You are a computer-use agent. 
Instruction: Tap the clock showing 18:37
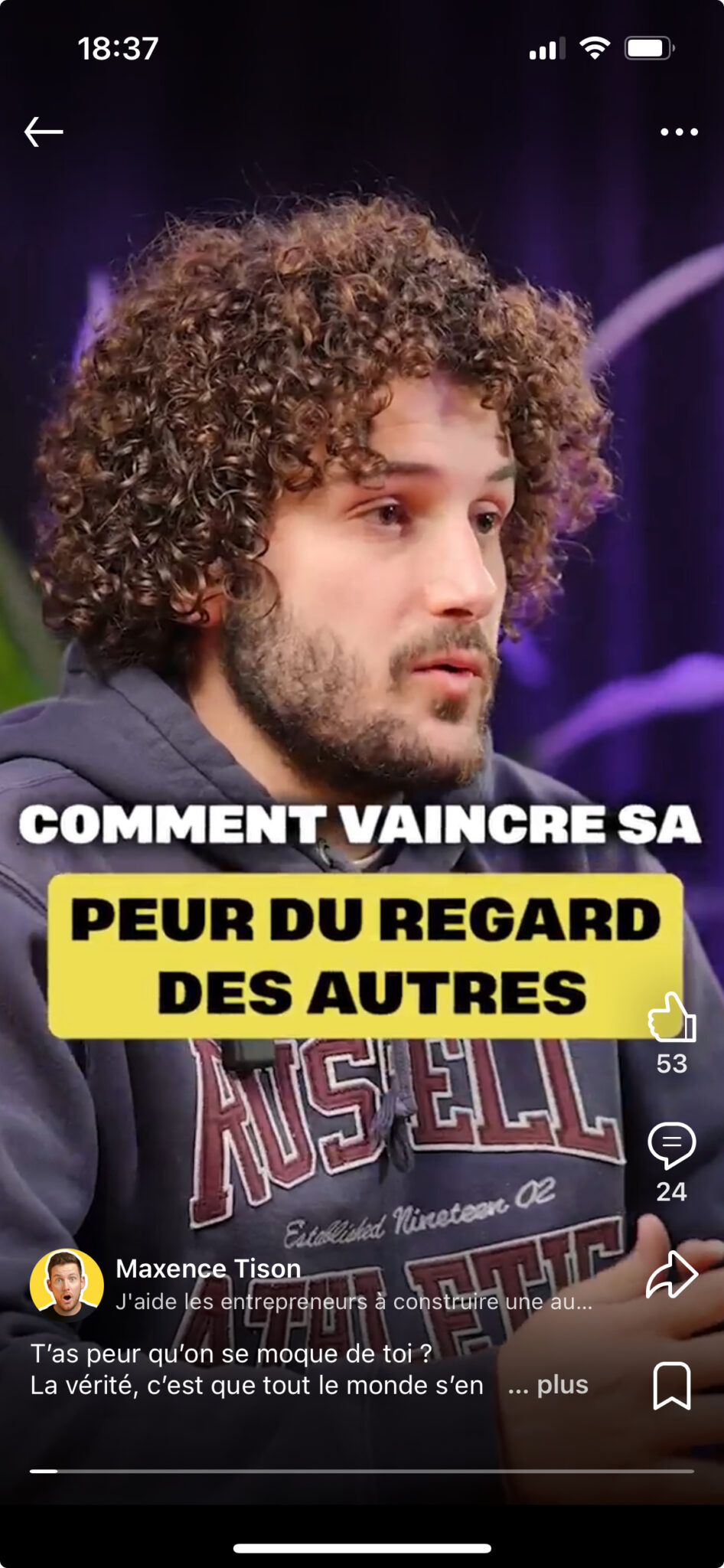pyautogui.click(x=119, y=48)
